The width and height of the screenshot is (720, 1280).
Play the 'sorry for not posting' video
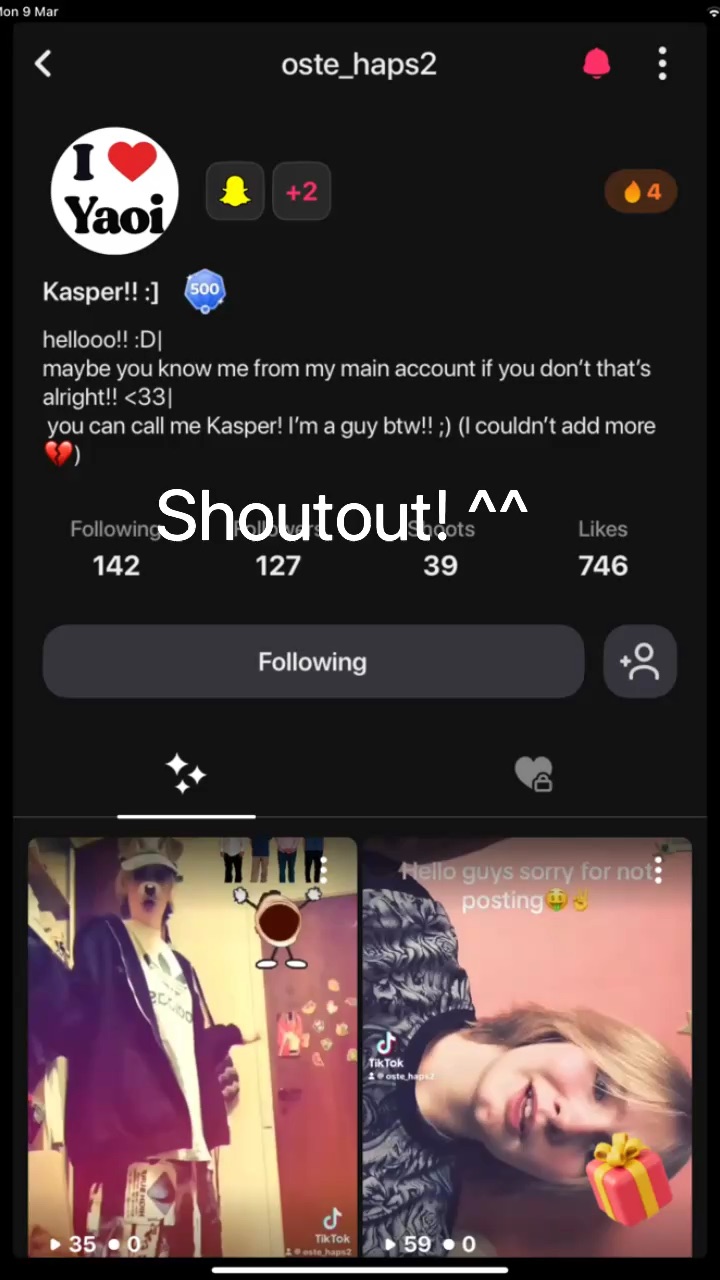click(527, 1047)
